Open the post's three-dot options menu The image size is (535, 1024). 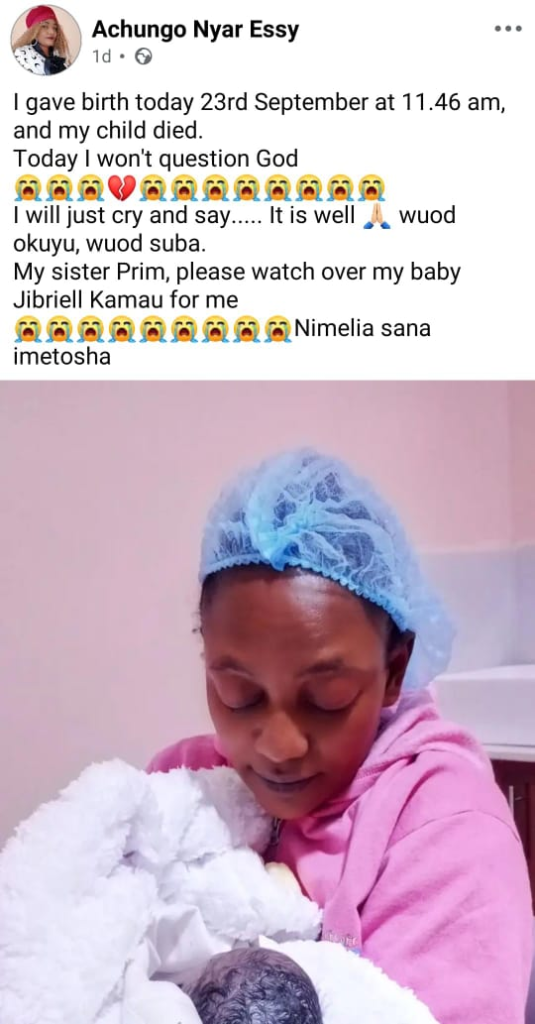pyautogui.click(x=508, y=29)
